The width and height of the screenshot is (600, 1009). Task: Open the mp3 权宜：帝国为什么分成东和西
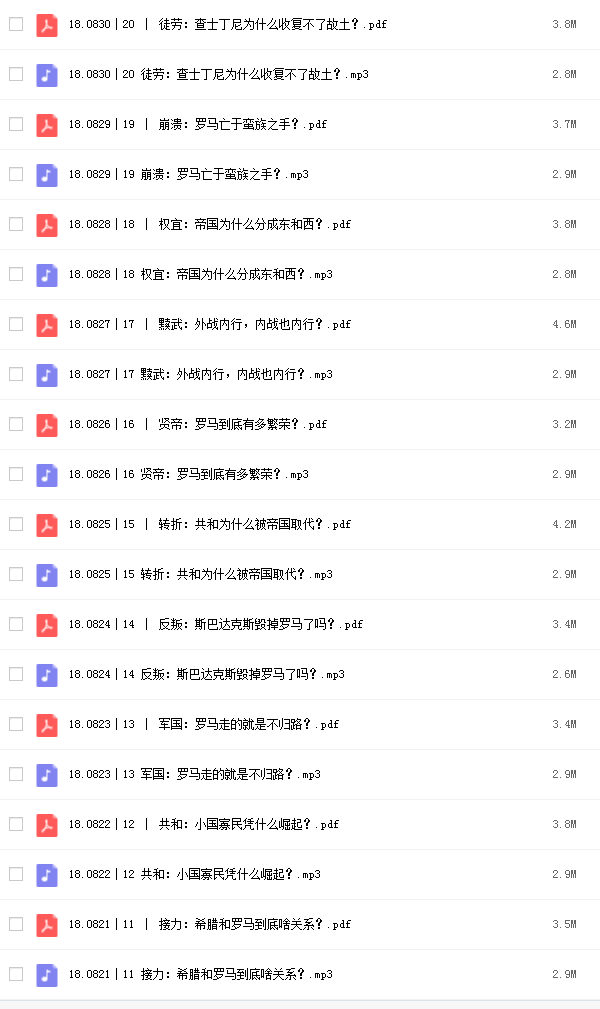pos(201,274)
